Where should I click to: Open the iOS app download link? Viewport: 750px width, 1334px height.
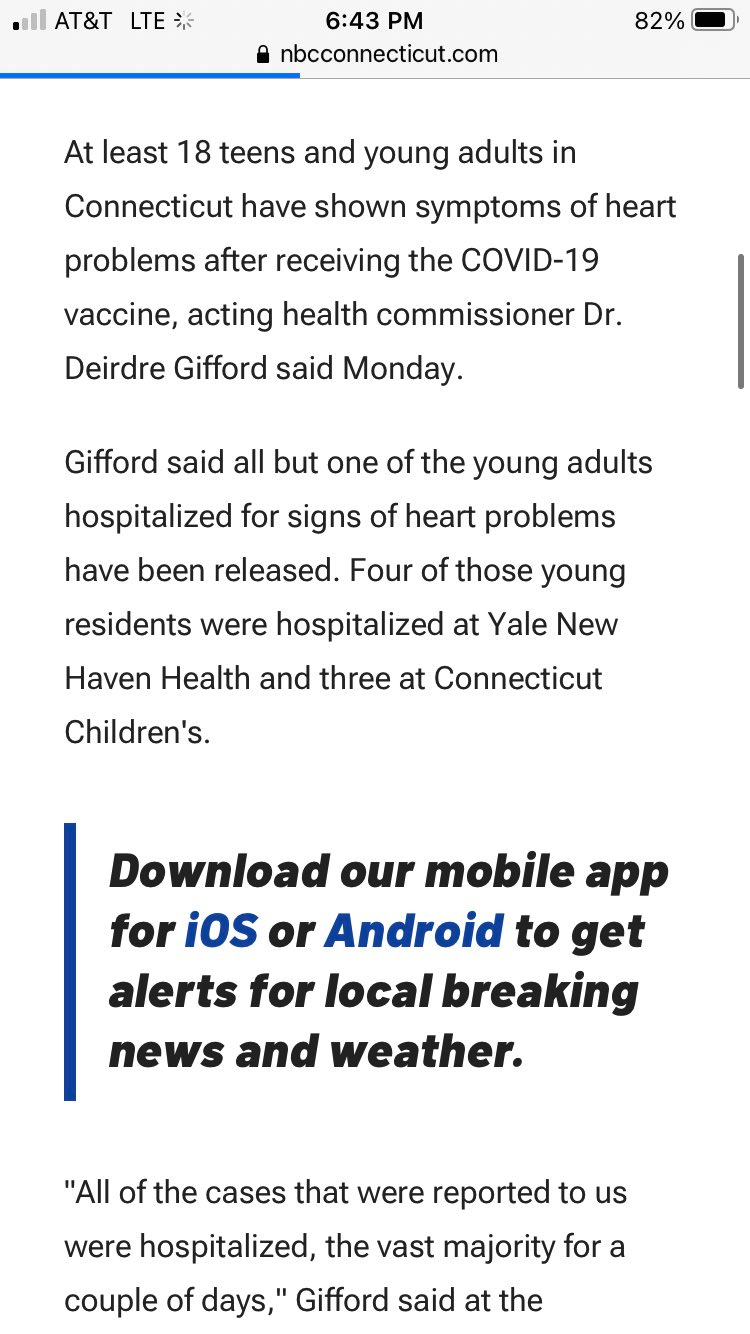click(221, 931)
